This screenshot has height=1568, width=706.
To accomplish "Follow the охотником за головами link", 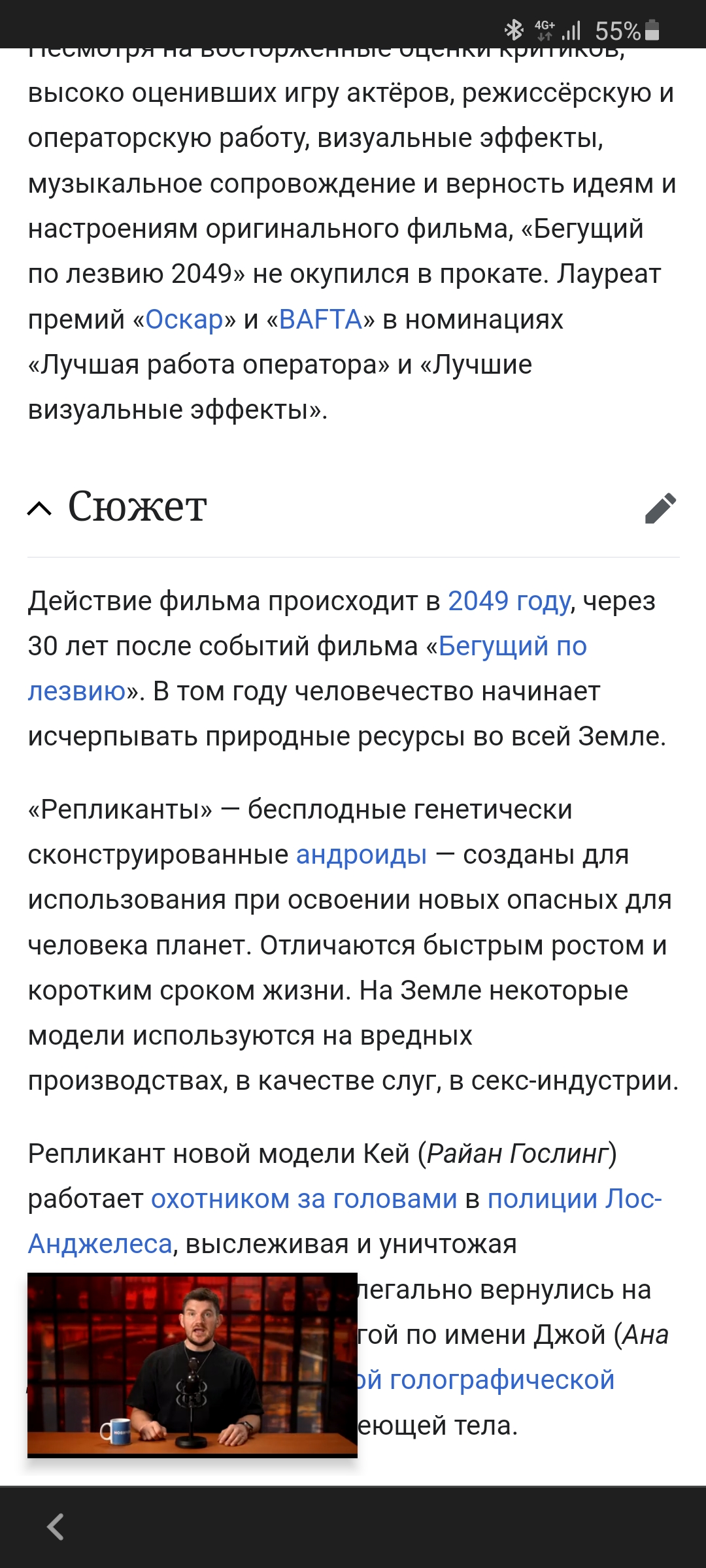I will pyautogui.click(x=304, y=1199).
